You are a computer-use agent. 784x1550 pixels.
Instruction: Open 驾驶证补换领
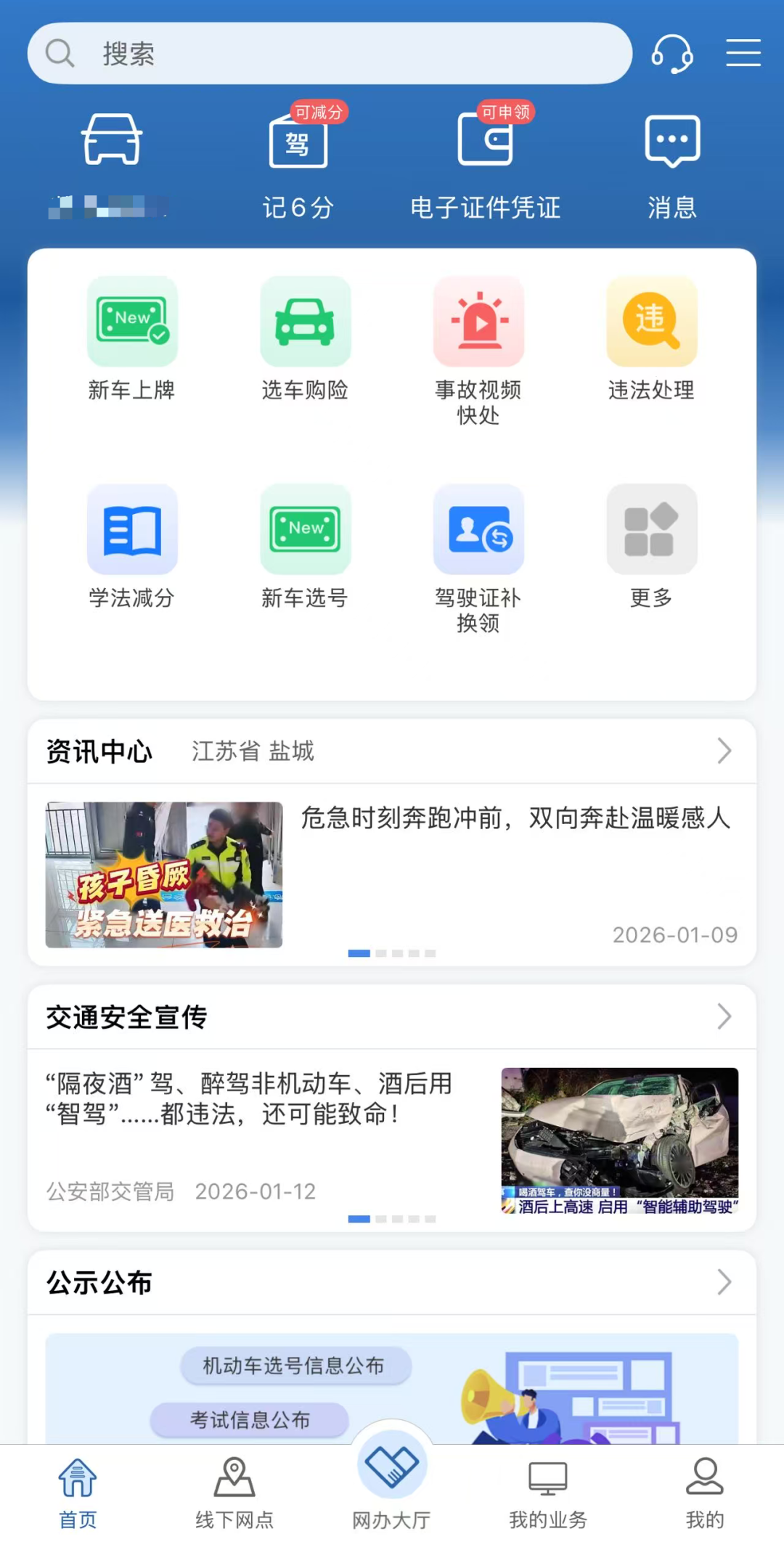click(x=478, y=558)
